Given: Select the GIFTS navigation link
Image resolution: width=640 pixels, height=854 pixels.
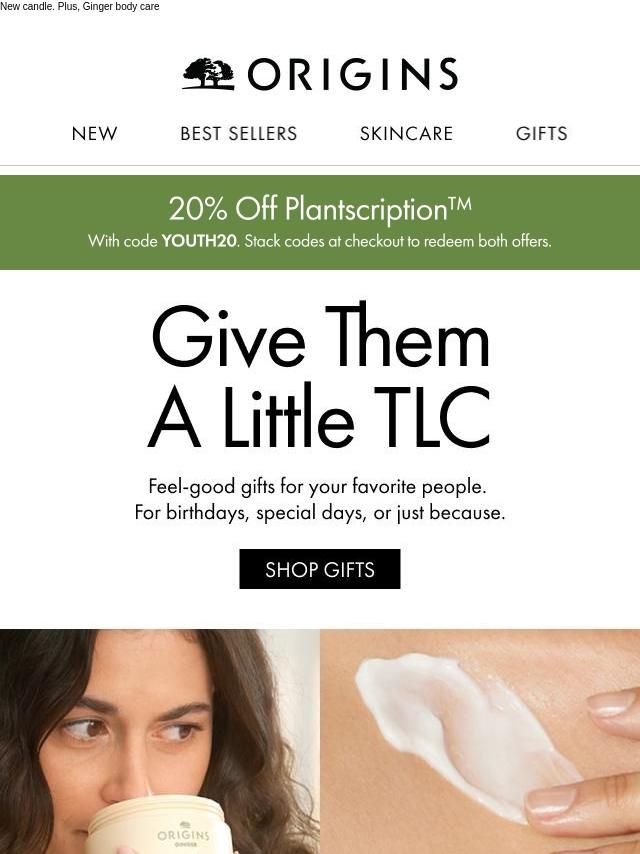Looking at the screenshot, I should pyautogui.click(x=541, y=134).
